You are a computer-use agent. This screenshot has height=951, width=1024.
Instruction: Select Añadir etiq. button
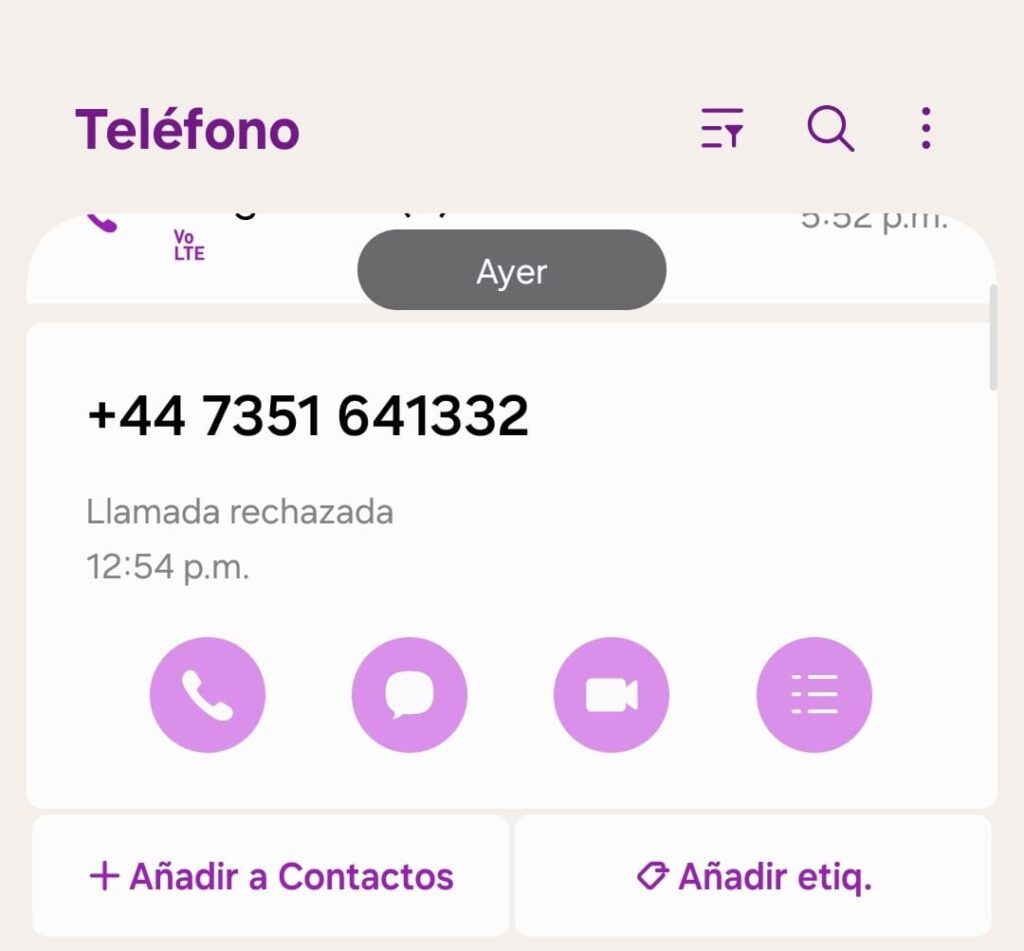[754, 877]
